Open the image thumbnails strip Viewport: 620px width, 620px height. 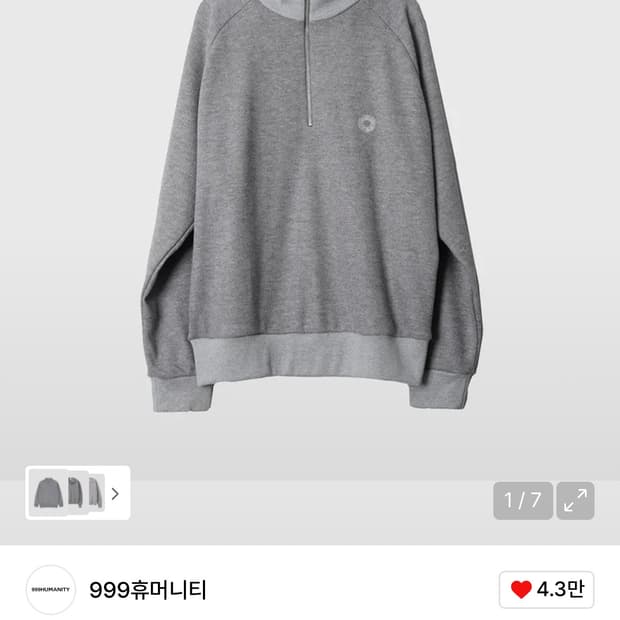tap(78, 493)
